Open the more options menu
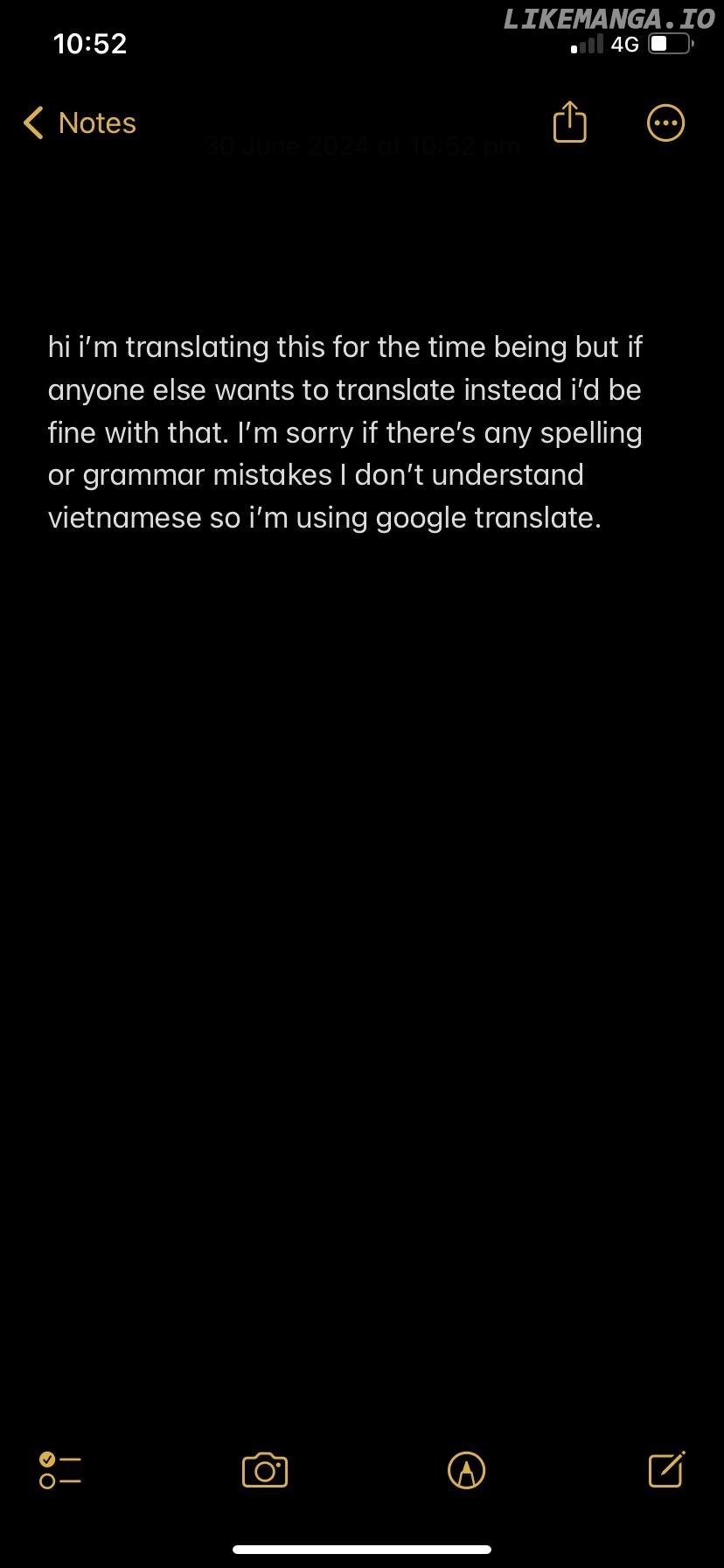The image size is (724, 1568). click(x=665, y=122)
